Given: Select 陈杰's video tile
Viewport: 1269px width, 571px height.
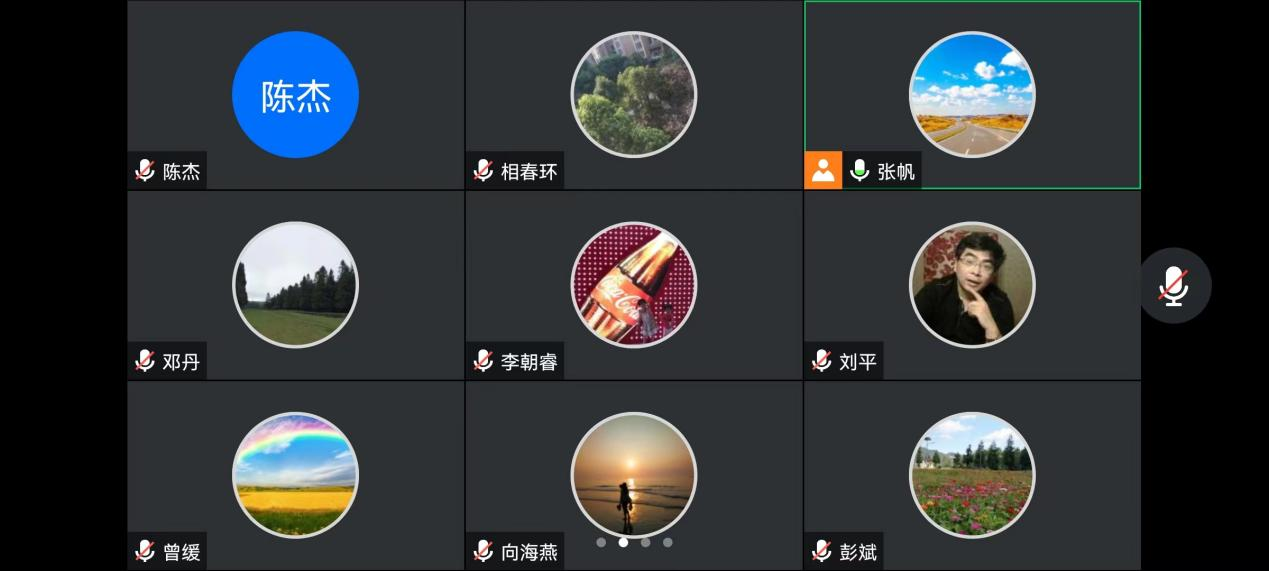Looking at the screenshot, I should tap(296, 95).
